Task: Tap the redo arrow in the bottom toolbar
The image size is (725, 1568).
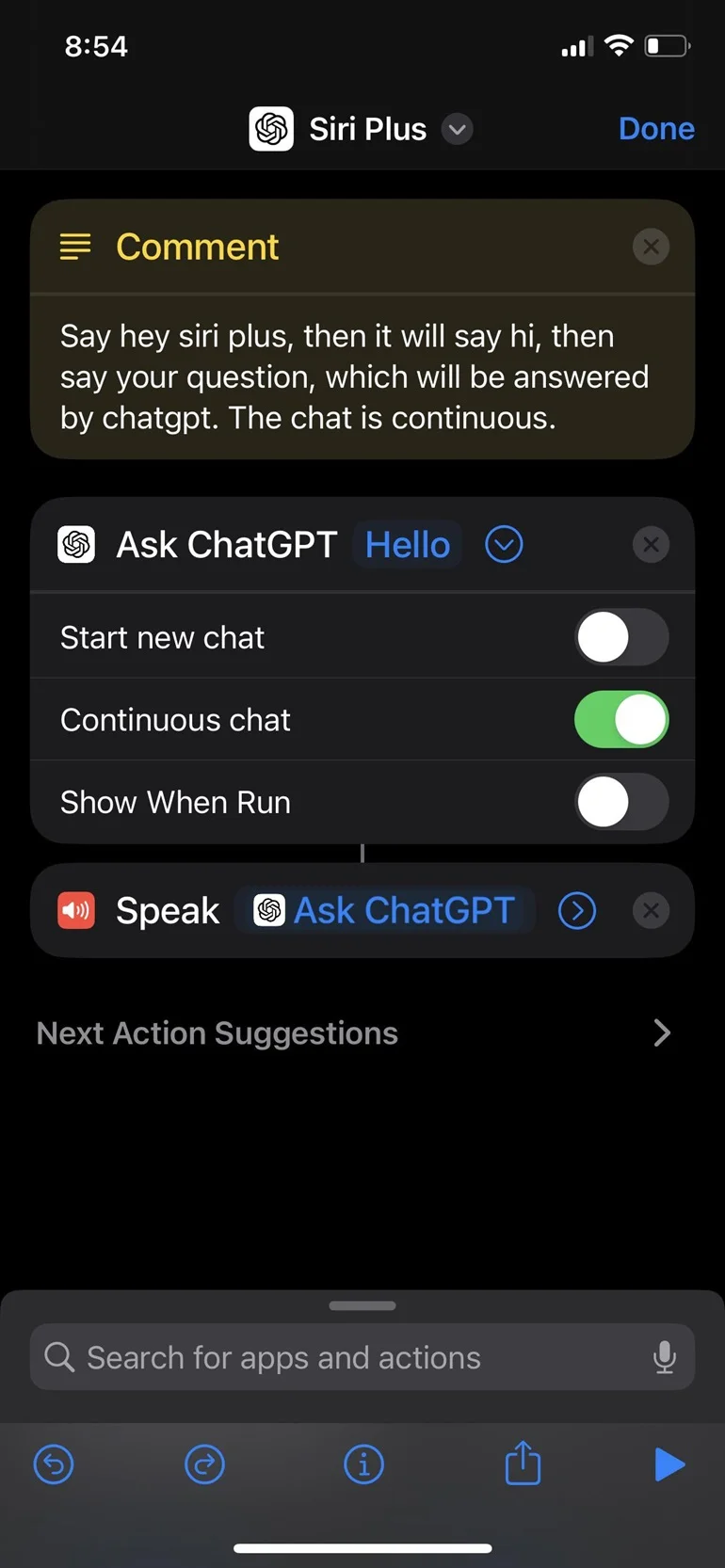Action: [x=204, y=1464]
